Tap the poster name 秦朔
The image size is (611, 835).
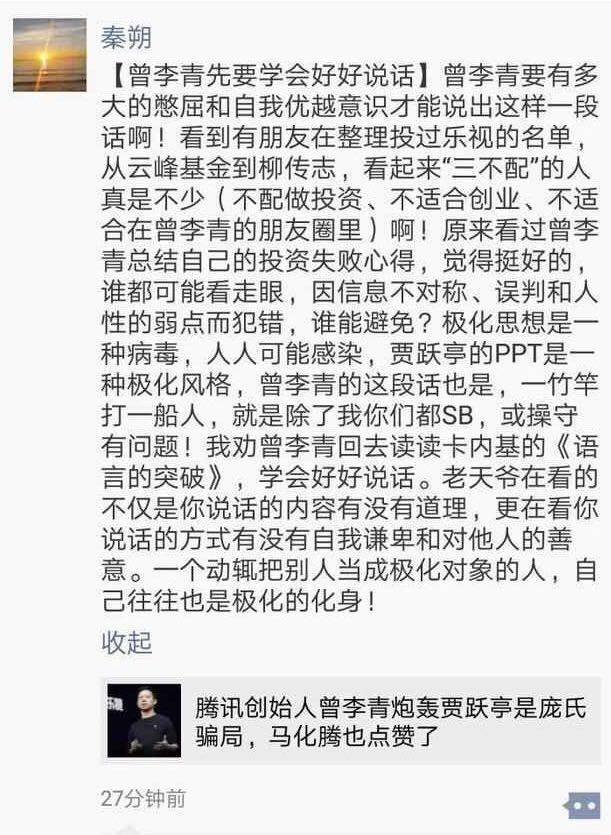coord(127,37)
